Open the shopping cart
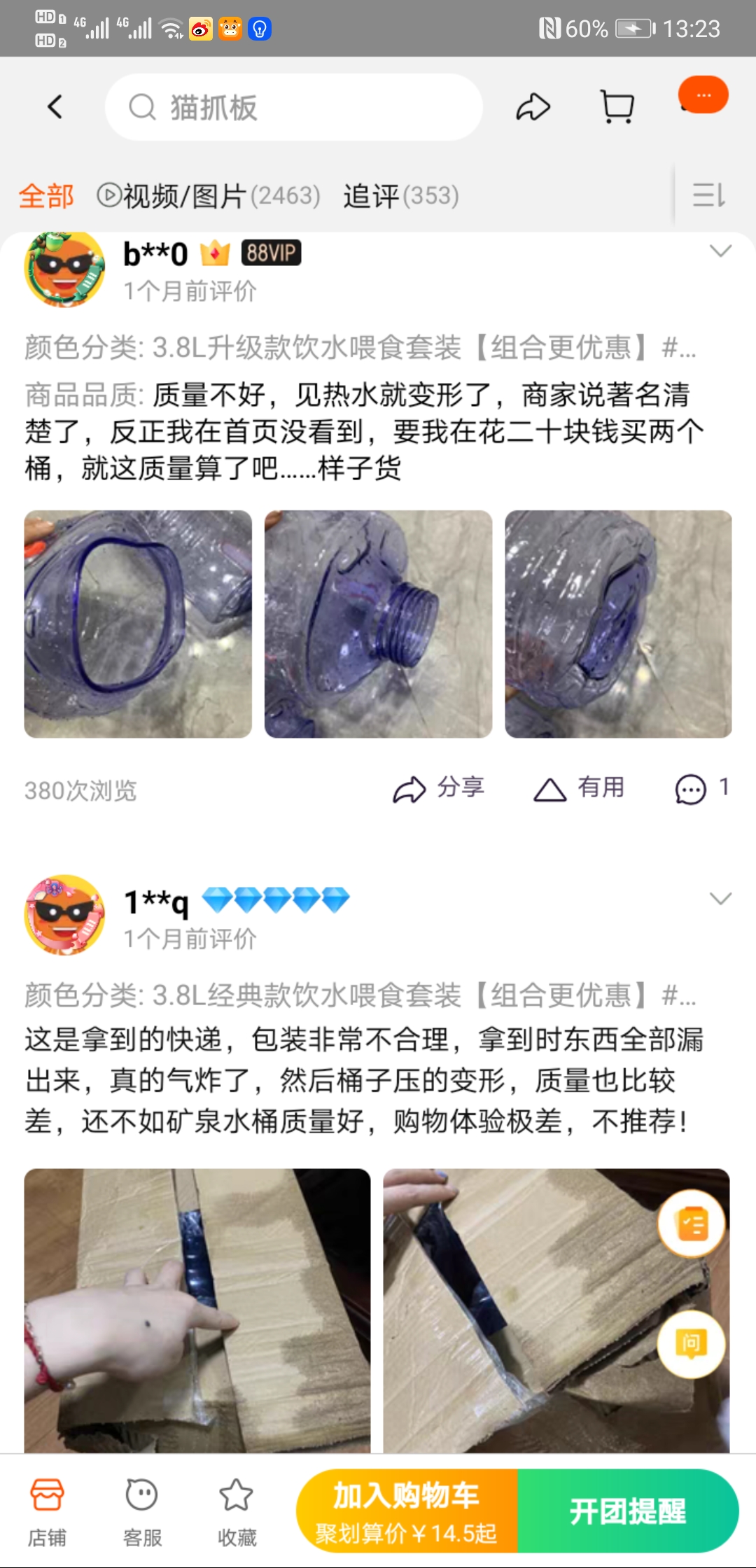This screenshot has width=756, height=1568. pos(617,107)
